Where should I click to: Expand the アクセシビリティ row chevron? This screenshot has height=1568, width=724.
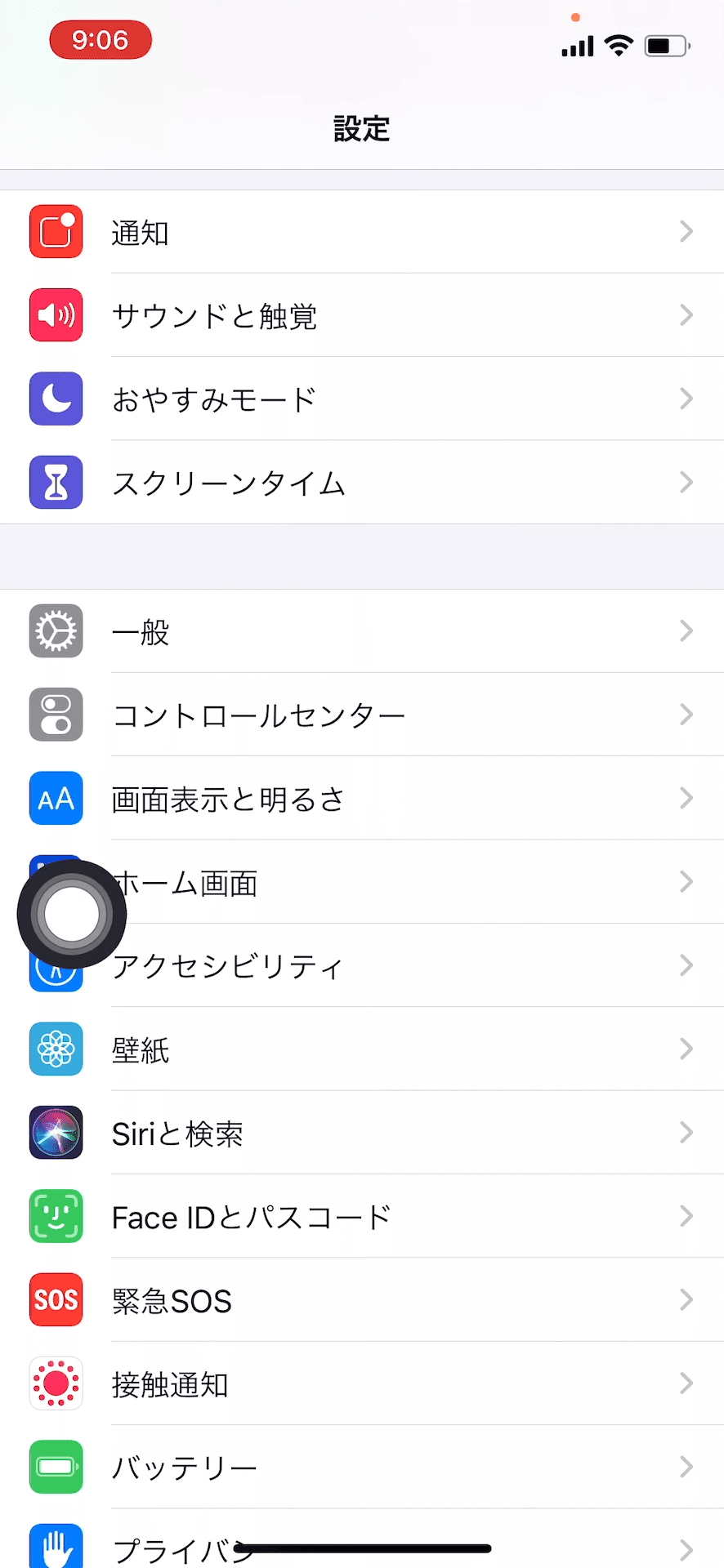(x=686, y=966)
